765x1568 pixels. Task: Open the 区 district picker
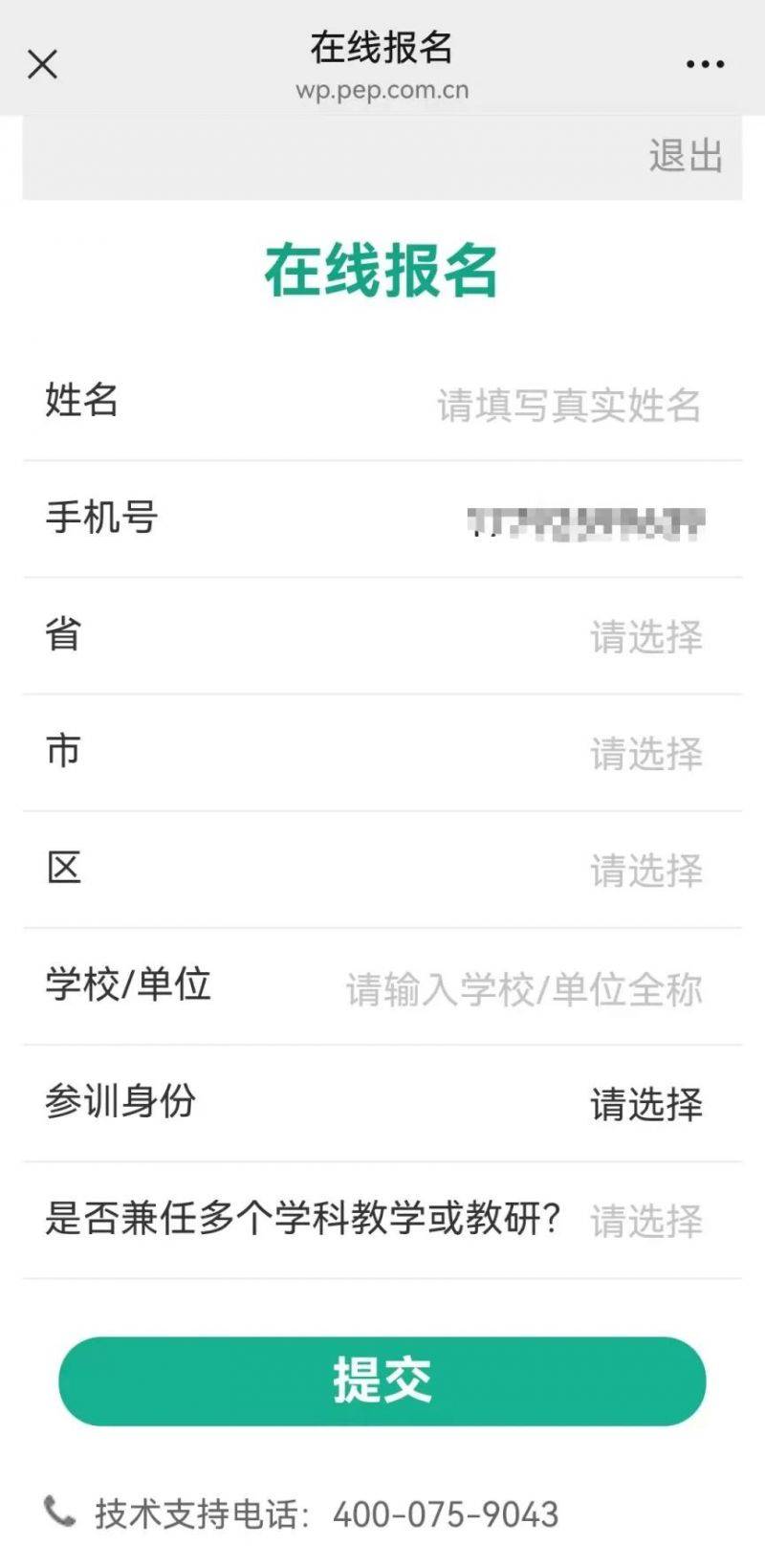382,870
